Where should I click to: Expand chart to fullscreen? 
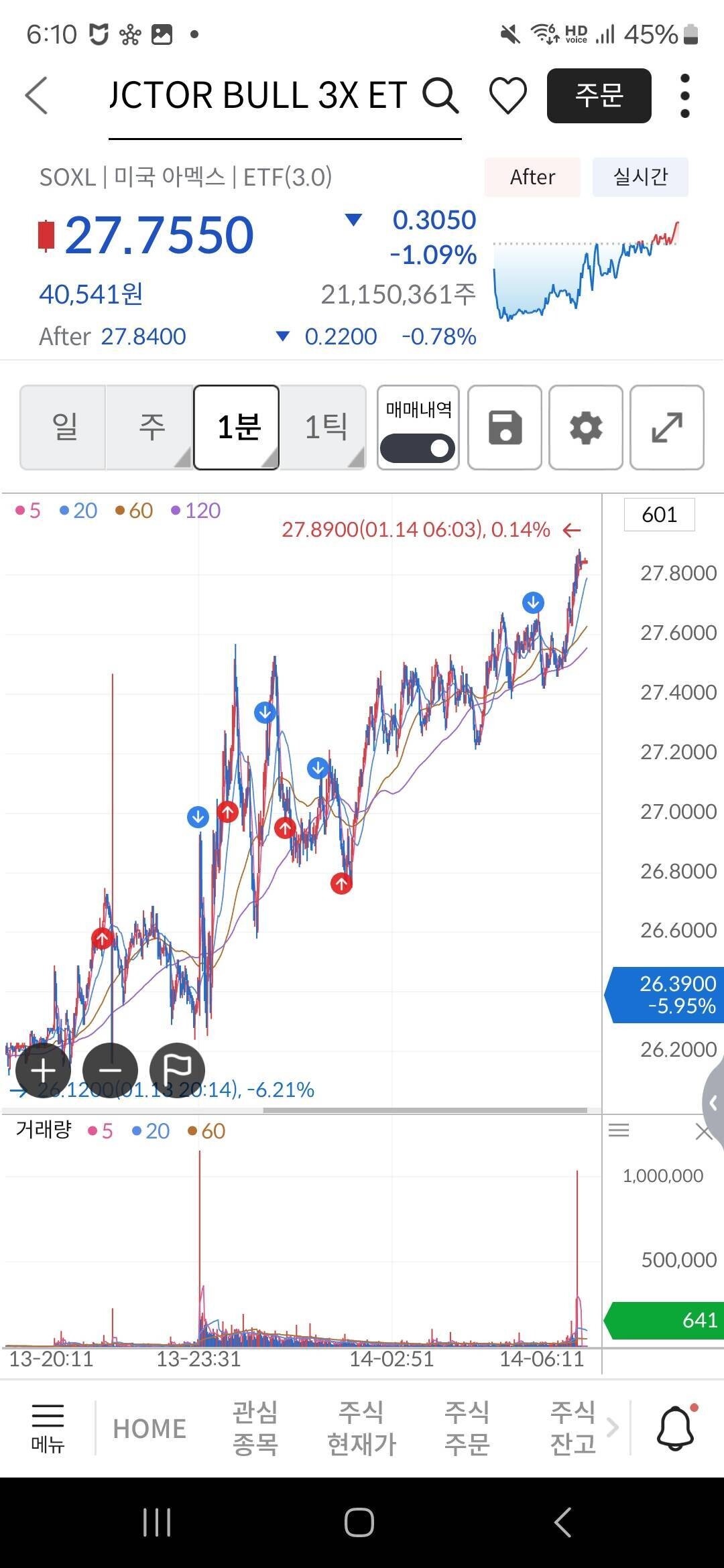pos(667,428)
